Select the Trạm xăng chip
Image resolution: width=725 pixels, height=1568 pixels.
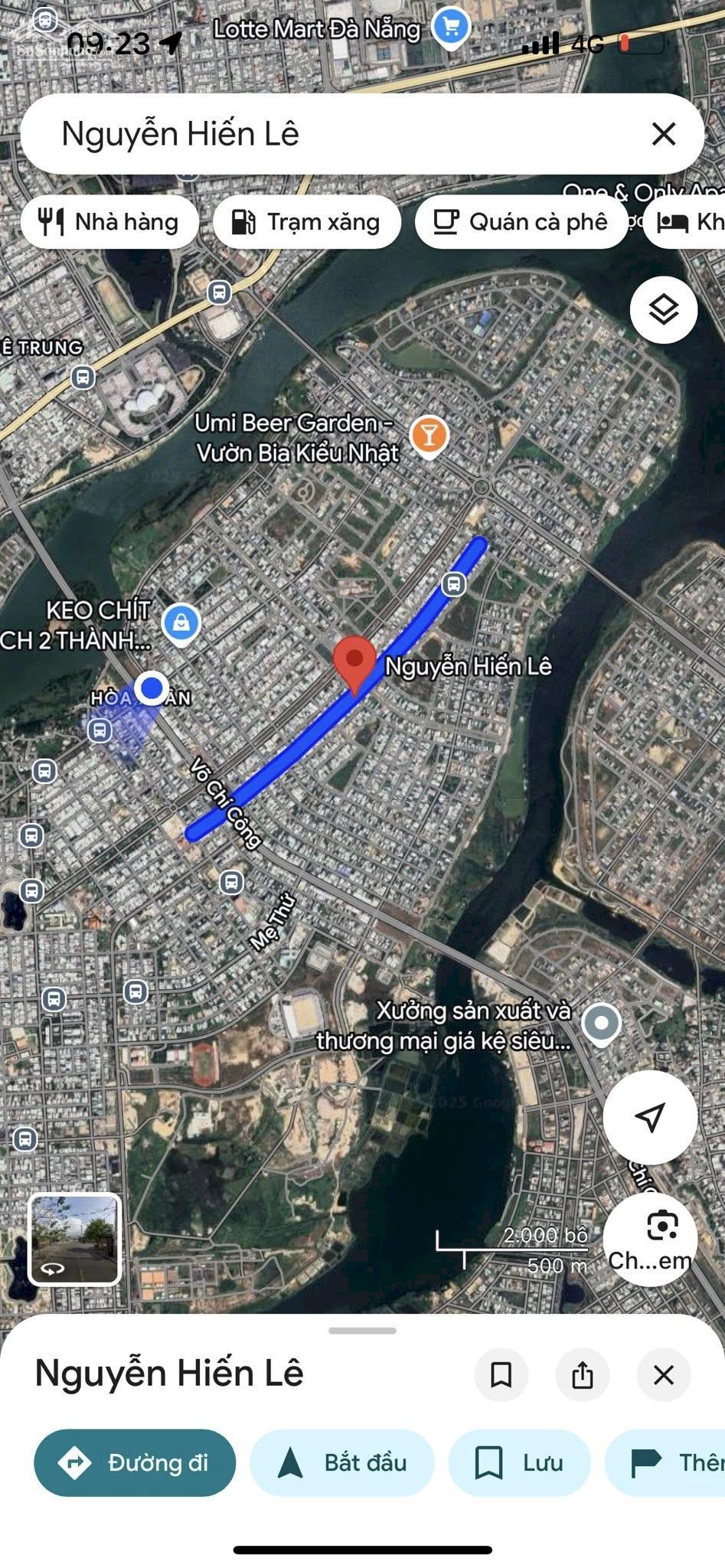tap(306, 222)
